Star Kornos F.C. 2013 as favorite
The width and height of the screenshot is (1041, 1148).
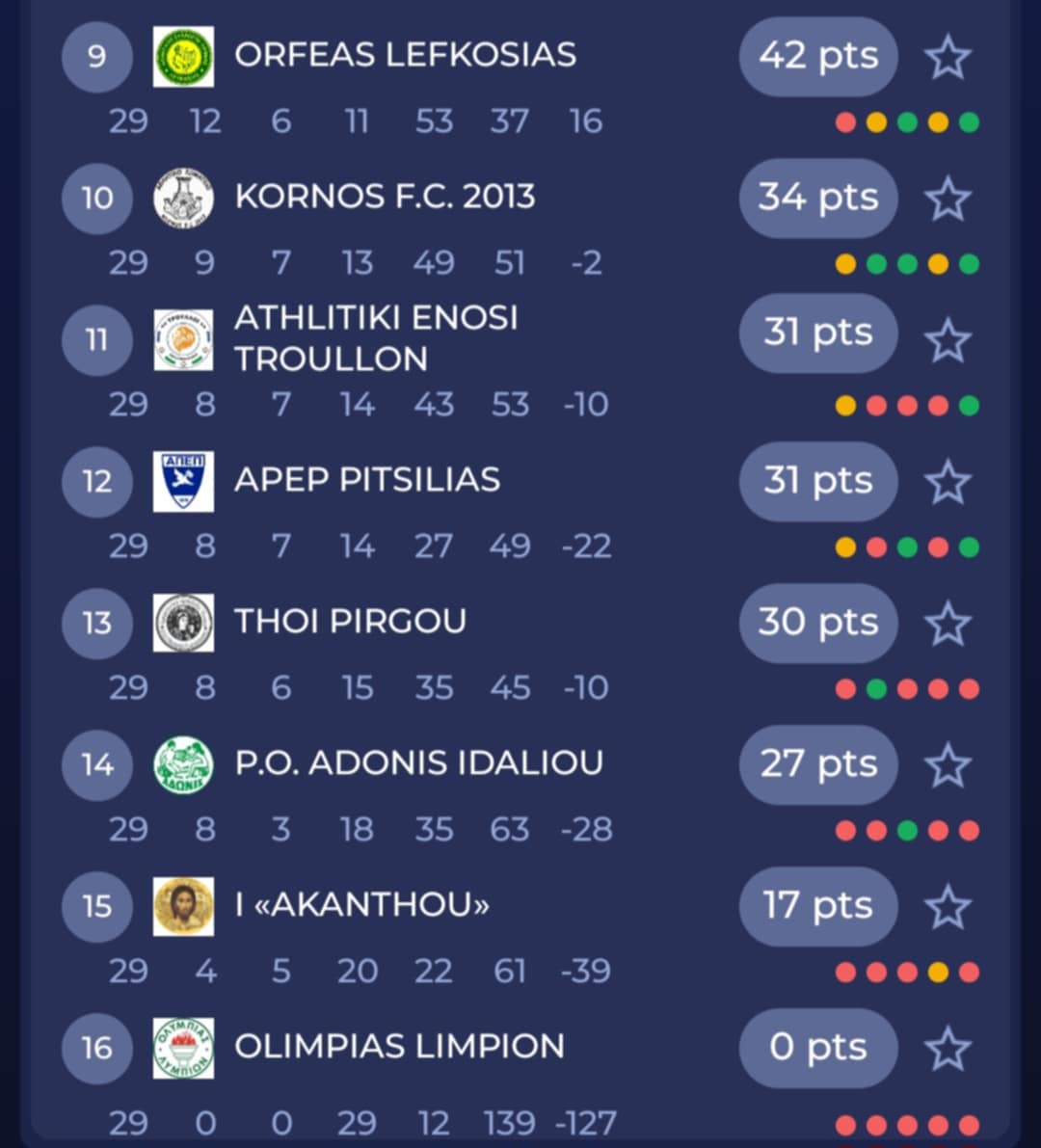click(x=948, y=199)
